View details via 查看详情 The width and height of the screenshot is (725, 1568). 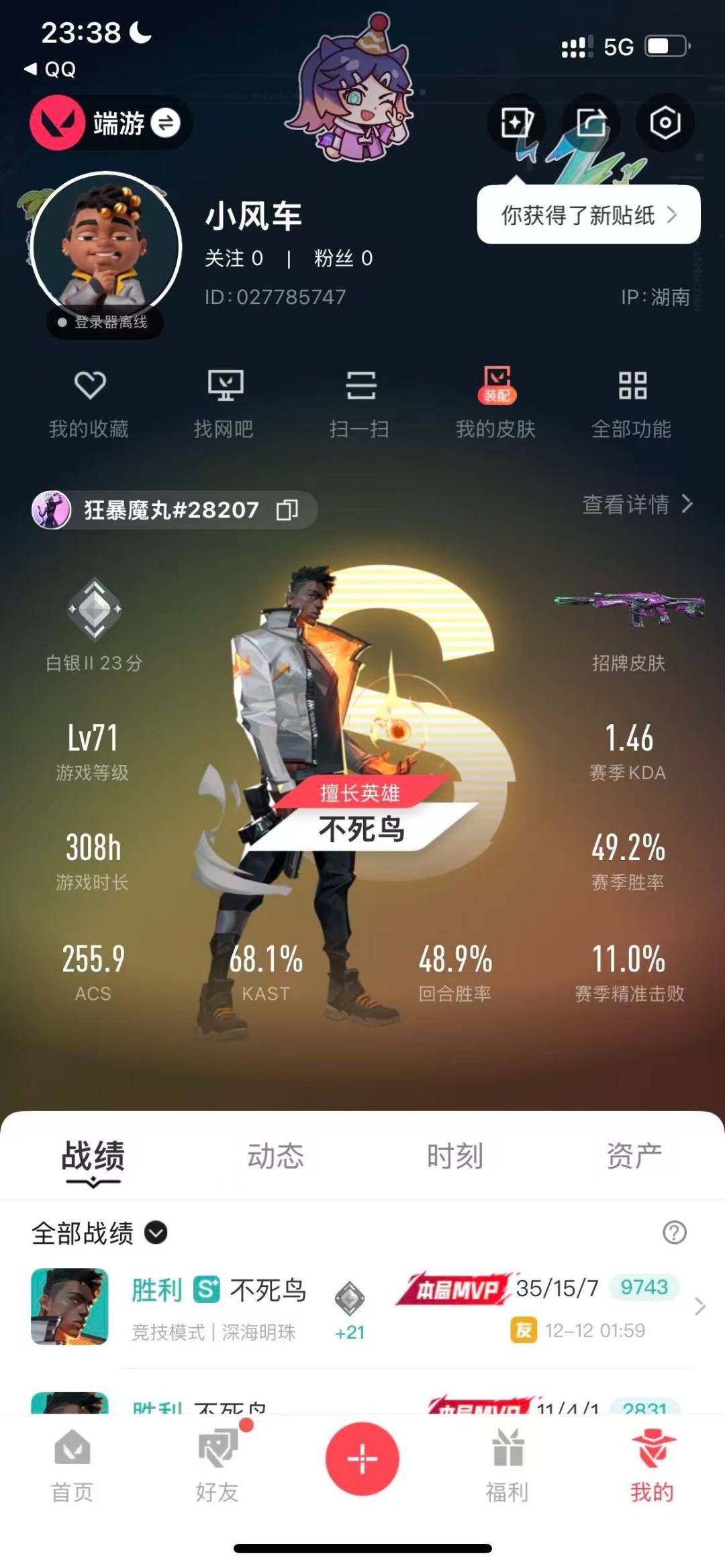[x=636, y=505]
